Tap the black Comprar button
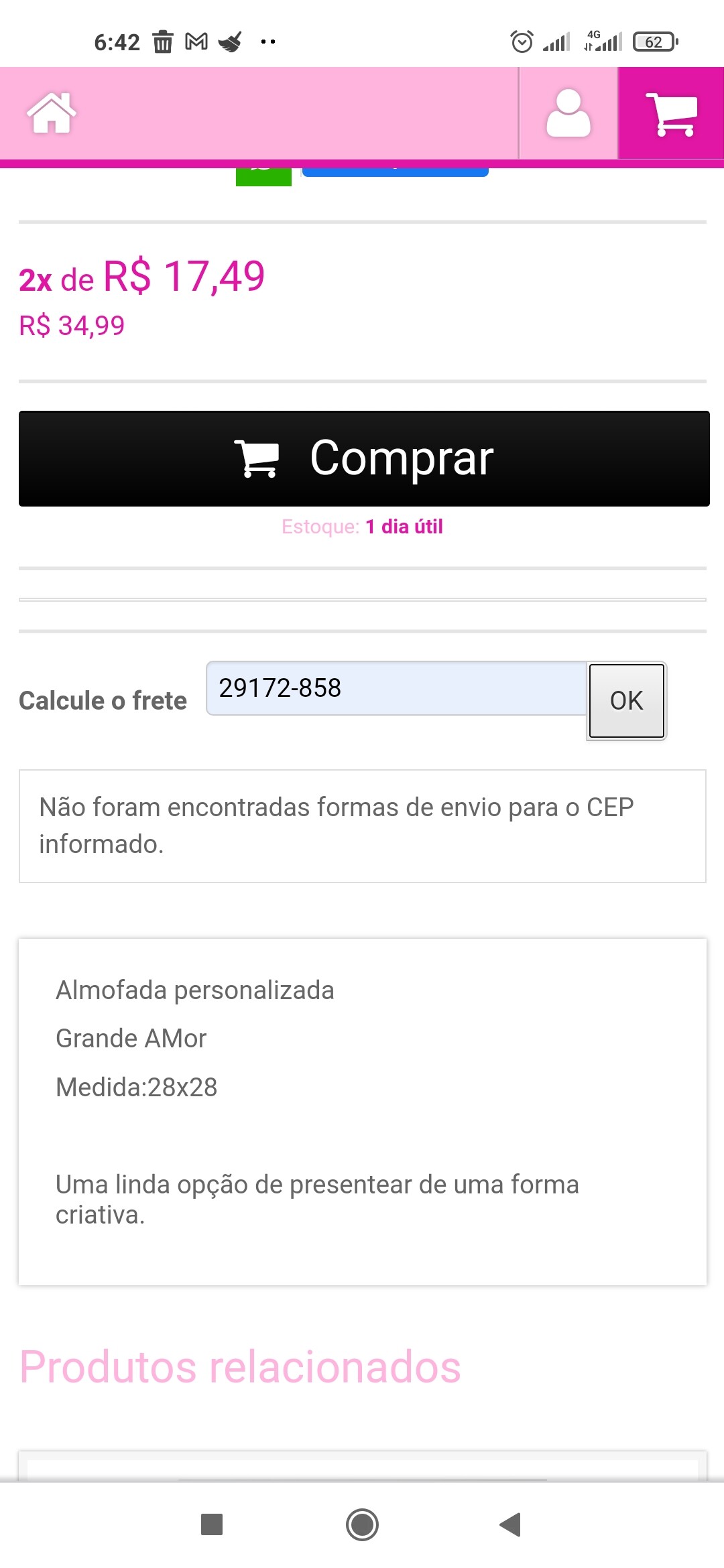The width and height of the screenshot is (724, 1568). pyautogui.click(x=364, y=458)
